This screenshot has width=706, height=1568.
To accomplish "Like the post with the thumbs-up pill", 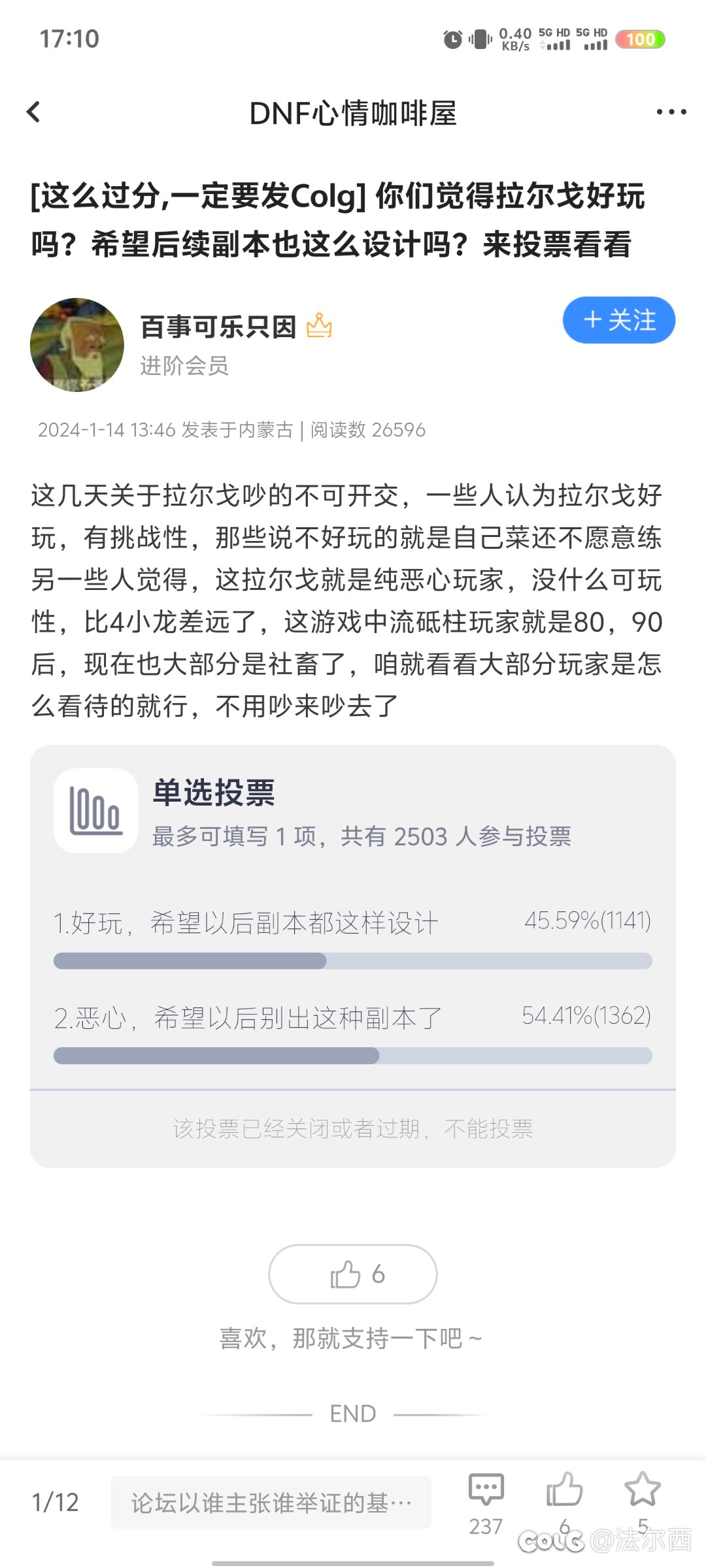I will pyautogui.click(x=353, y=1274).
